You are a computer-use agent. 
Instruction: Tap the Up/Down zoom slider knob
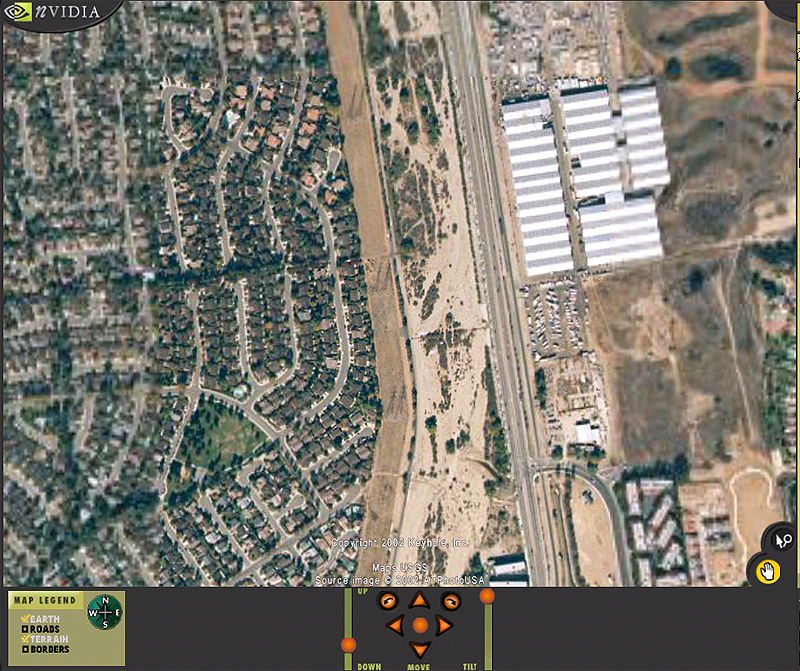pos(348,645)
